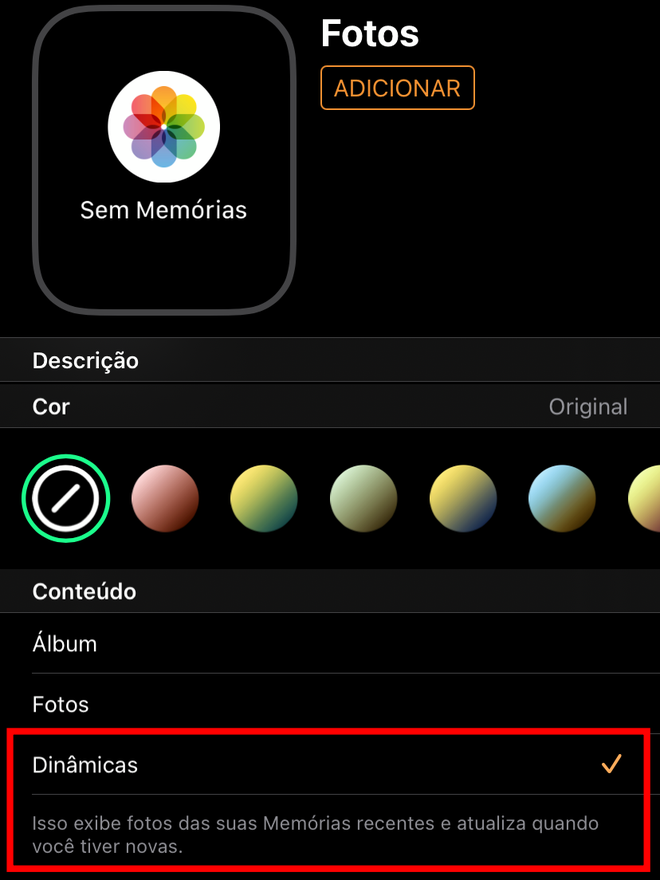Choose the pink-brown color swatch

pos(165,498)
